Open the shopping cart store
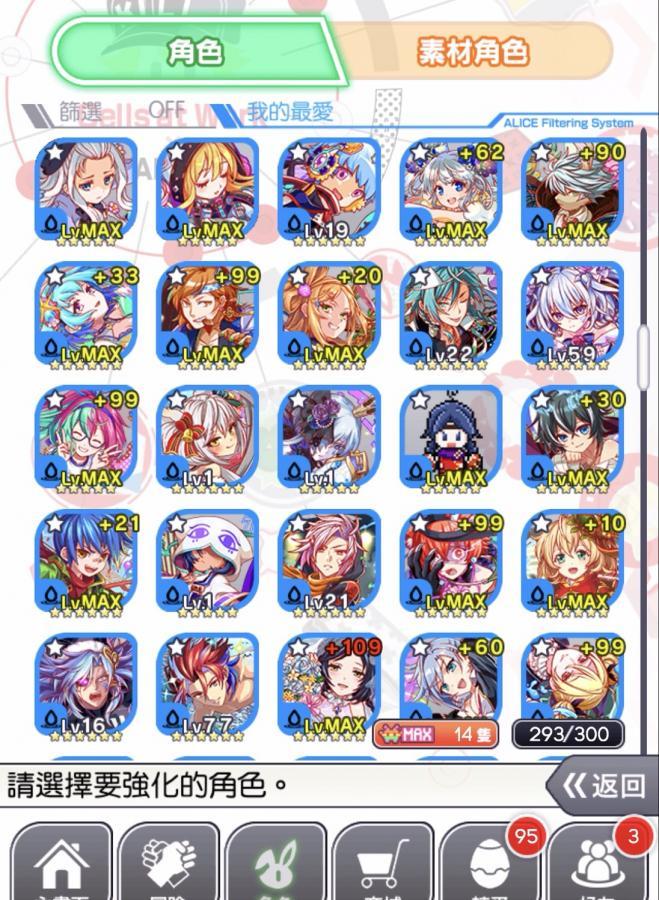 coord(383,863)
